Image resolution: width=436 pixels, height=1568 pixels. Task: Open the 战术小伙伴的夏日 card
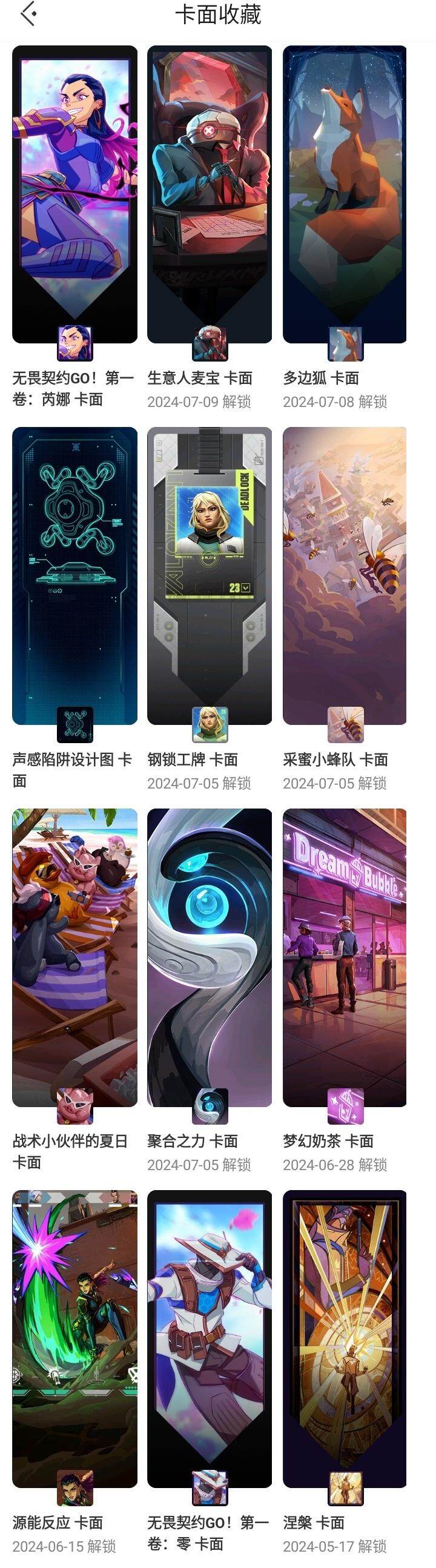click(74, 957)
